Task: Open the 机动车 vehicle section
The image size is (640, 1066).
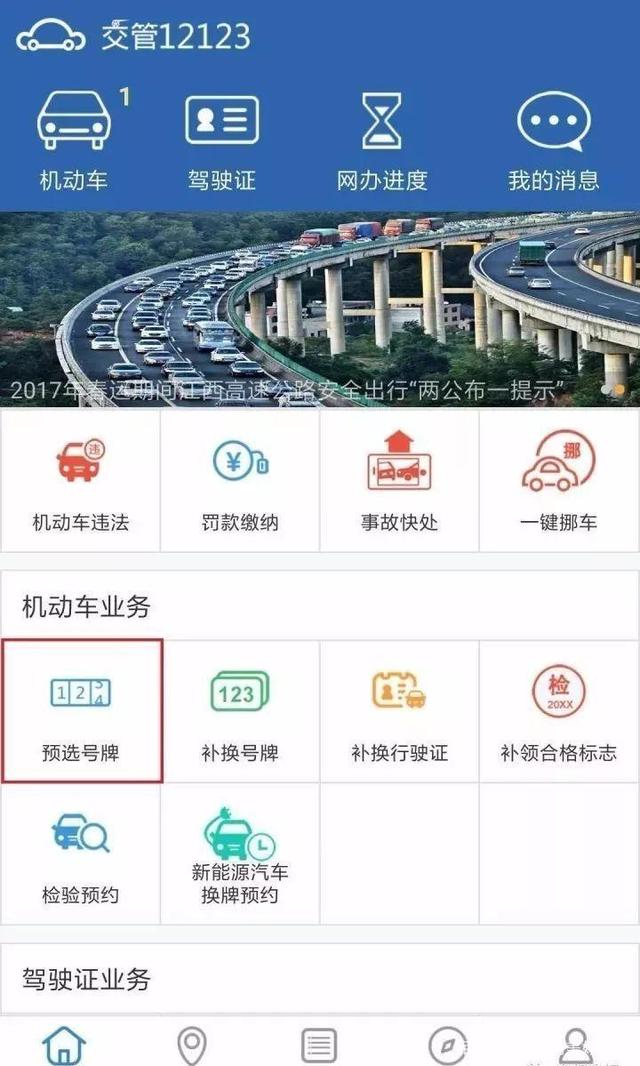Action: [x=73, y=140]
